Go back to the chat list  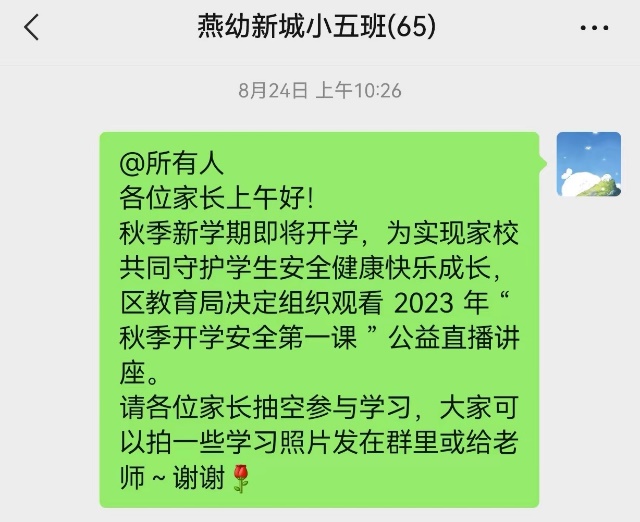coord(32,28)
